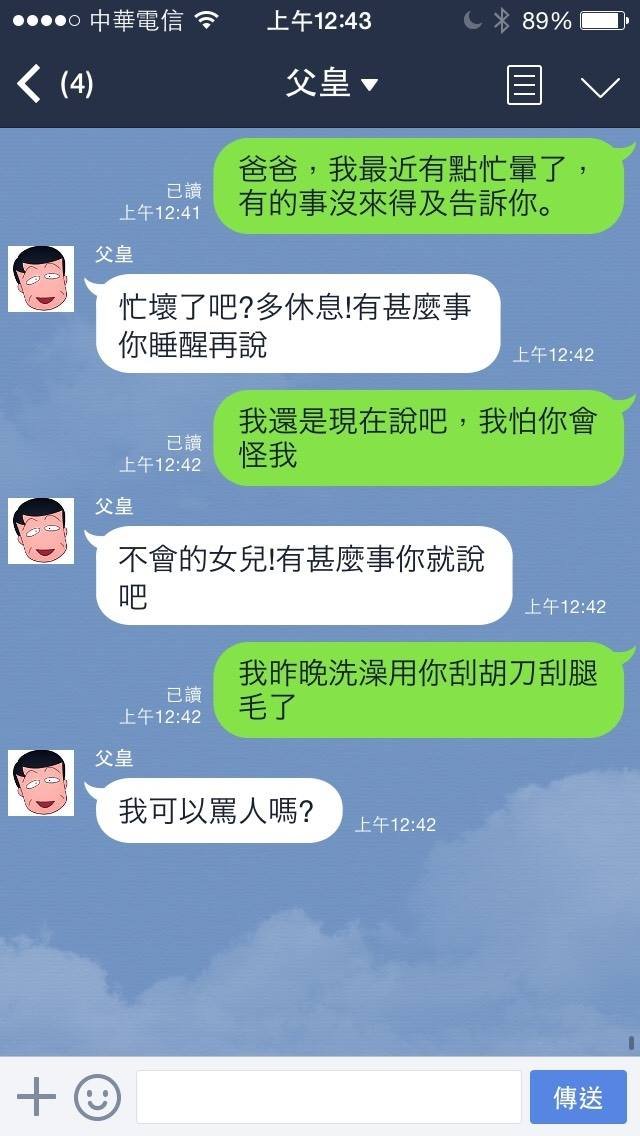The image size is (640, 1136).
Task: Open the sticker and emoji picker
Action: (97, 1097)
